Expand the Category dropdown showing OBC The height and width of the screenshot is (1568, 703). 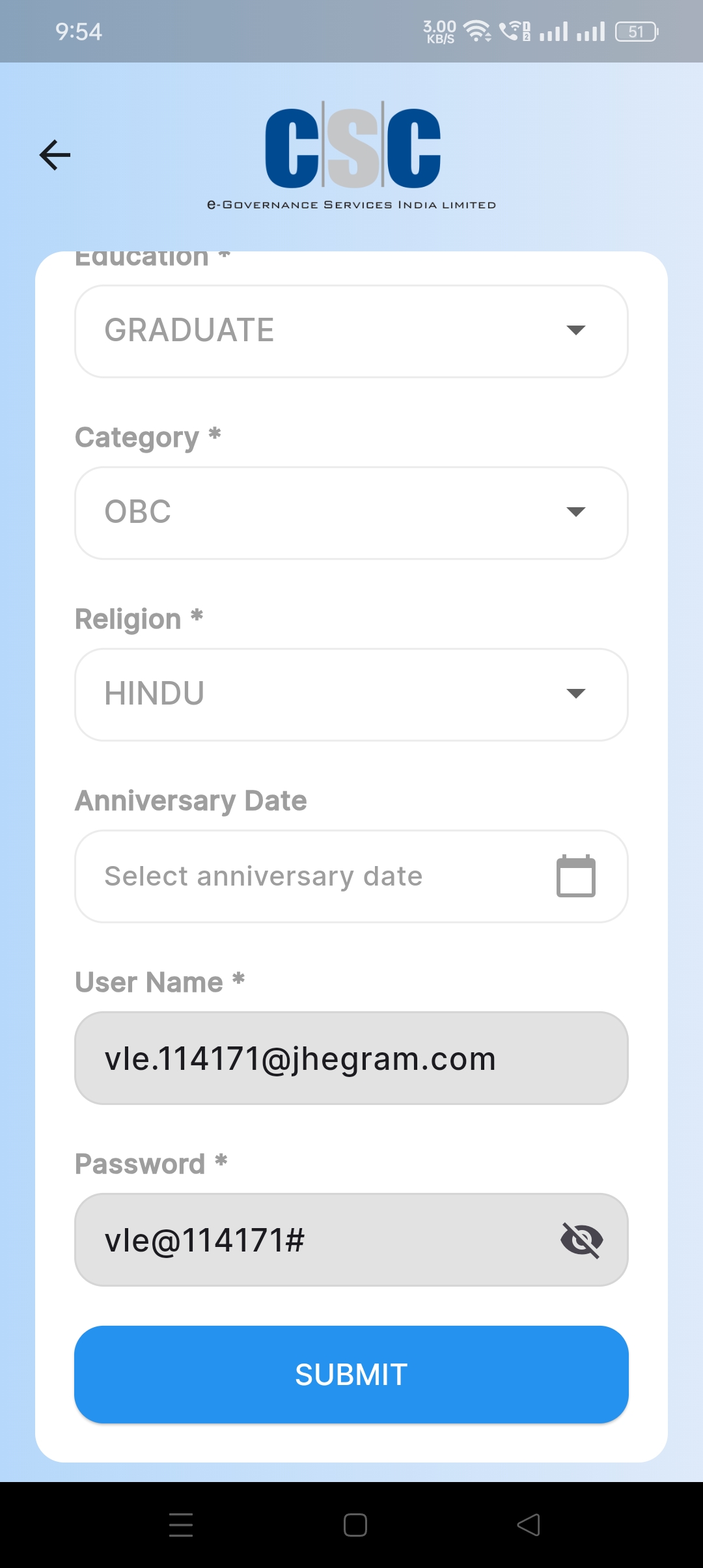(x=351, y=512)
